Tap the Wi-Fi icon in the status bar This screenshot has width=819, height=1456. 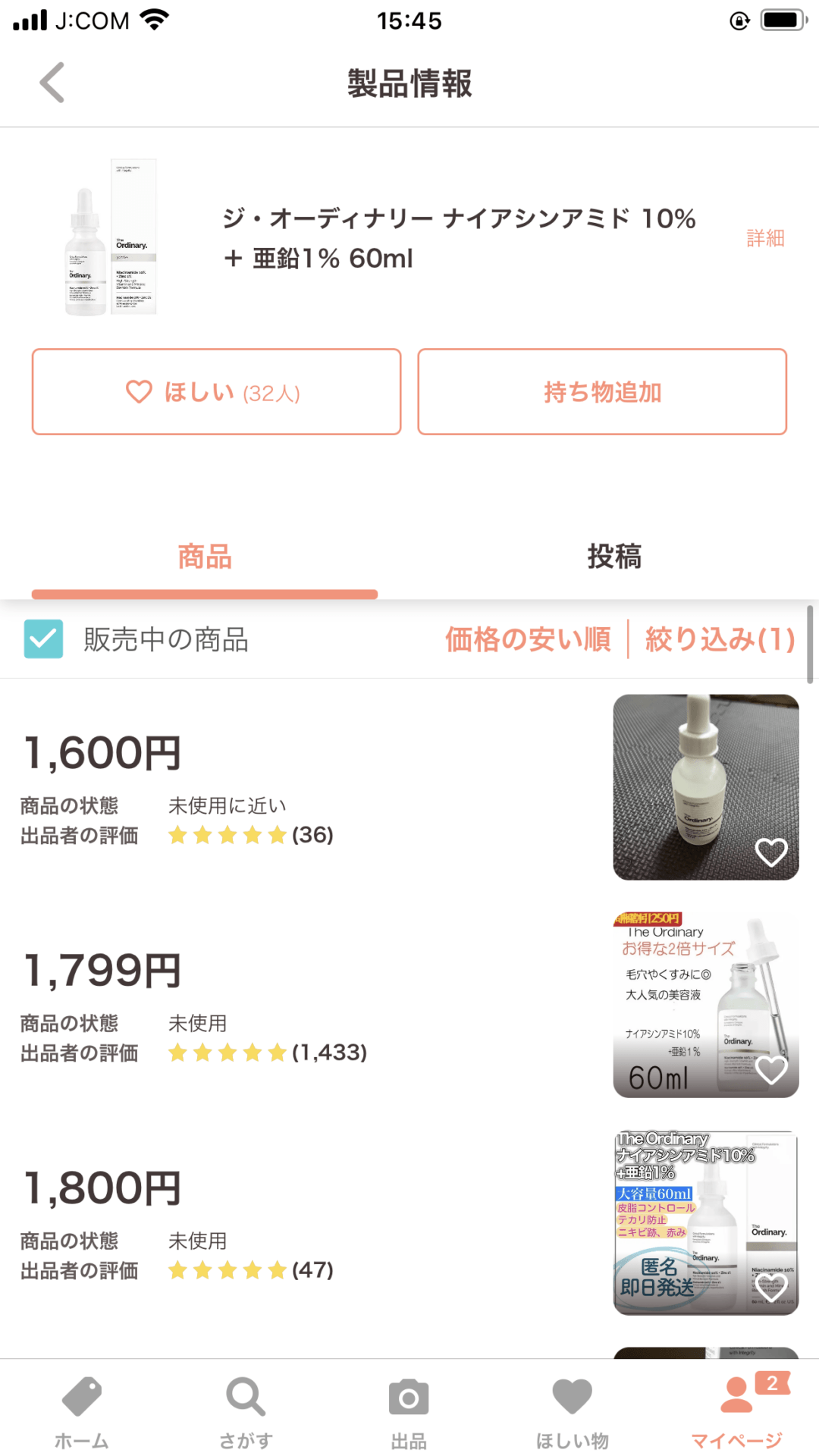tap(152, 19)
